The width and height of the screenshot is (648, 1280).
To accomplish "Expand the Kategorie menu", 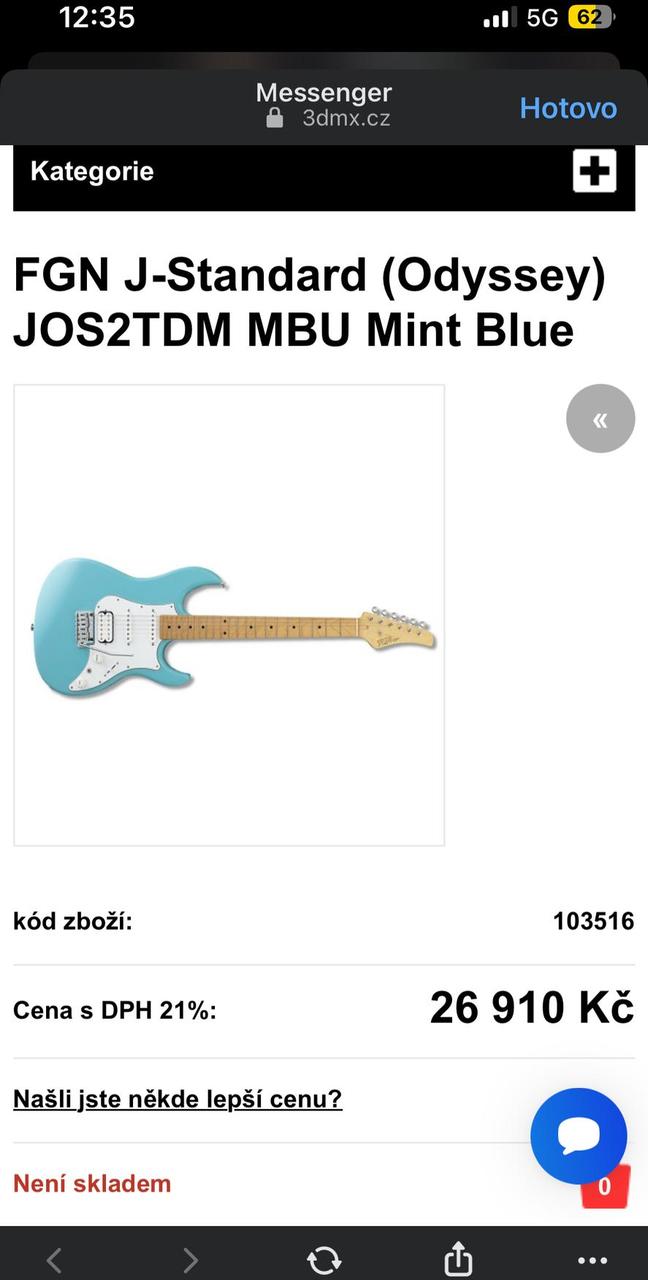I will 594,171.
